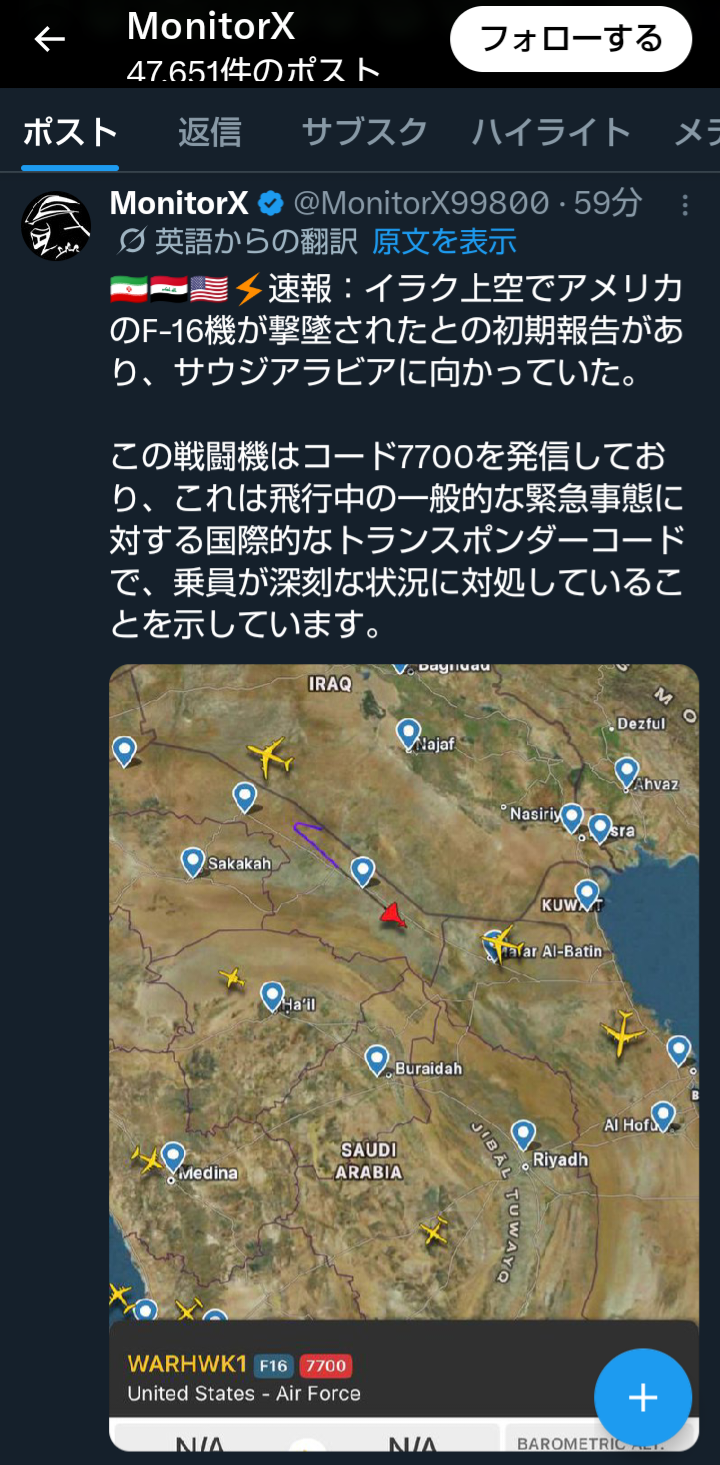Go back using the arrow icon
The image size is (720, 1465).
pyautogui.click(x=49, y=40)
